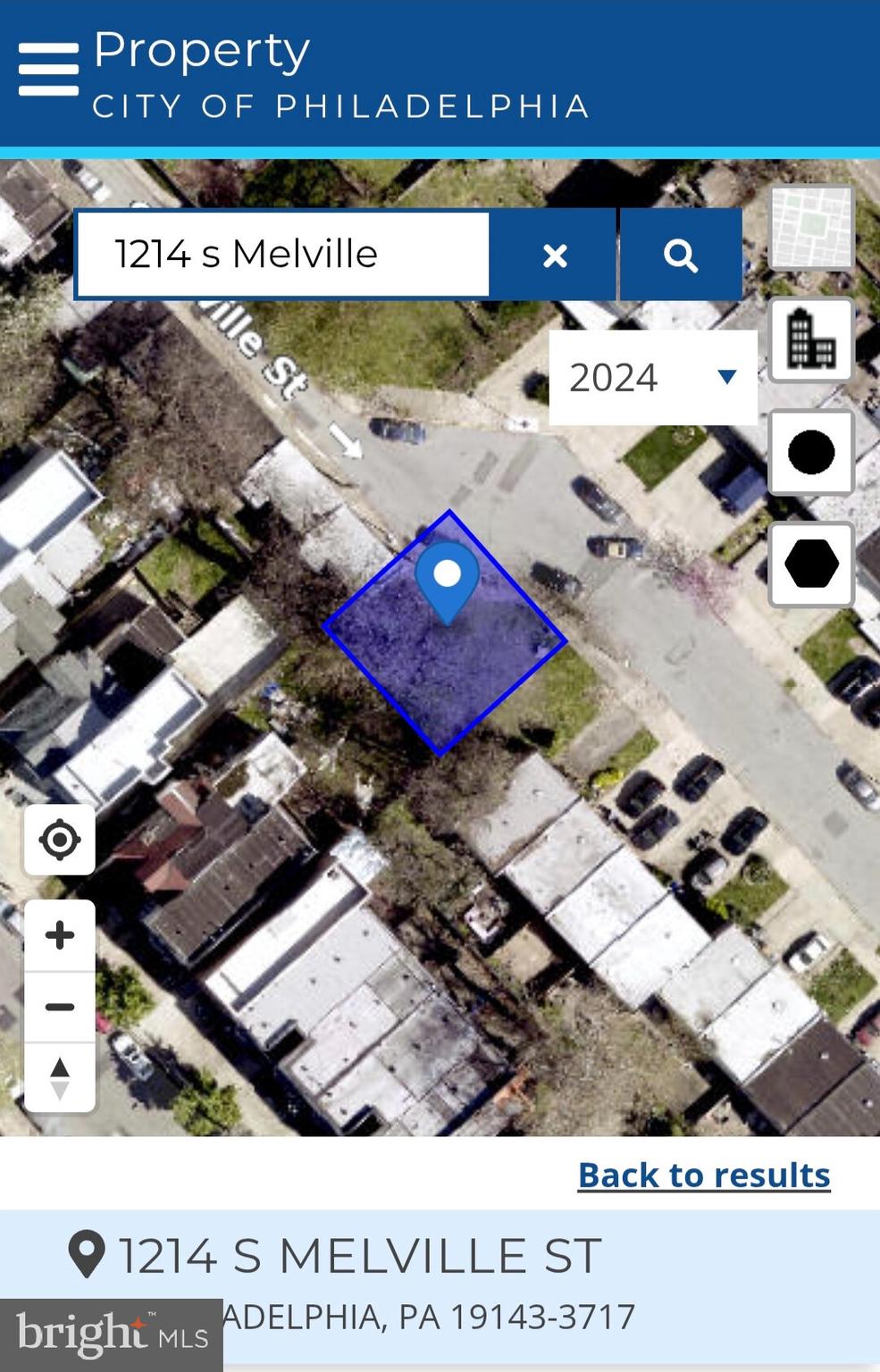Image resolution: width=880 pixels, height=1372 pixels.
Task: Run the address search
Action: tap(681, 255)
